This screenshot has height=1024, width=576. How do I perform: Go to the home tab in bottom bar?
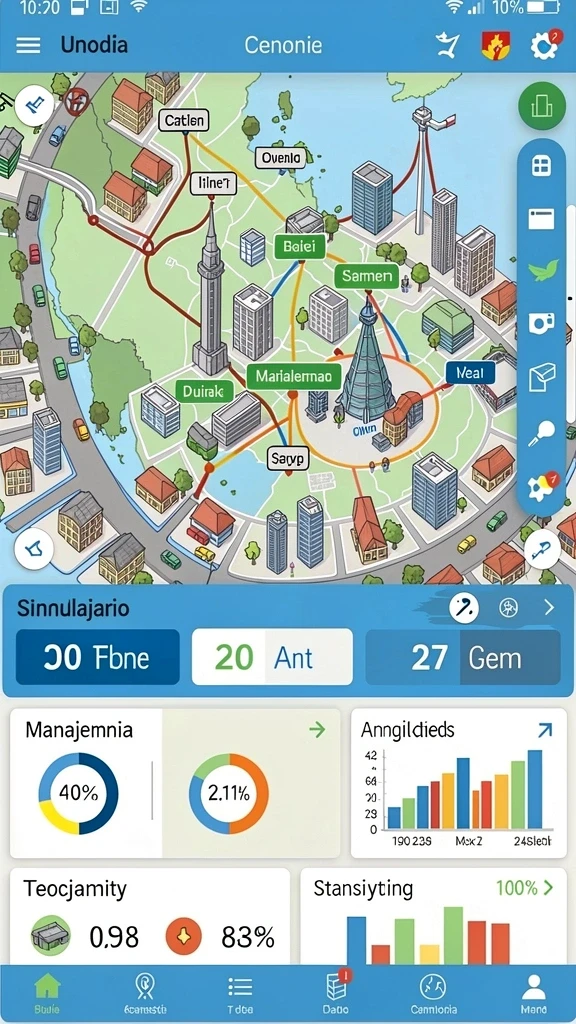(x=47, y=993)
